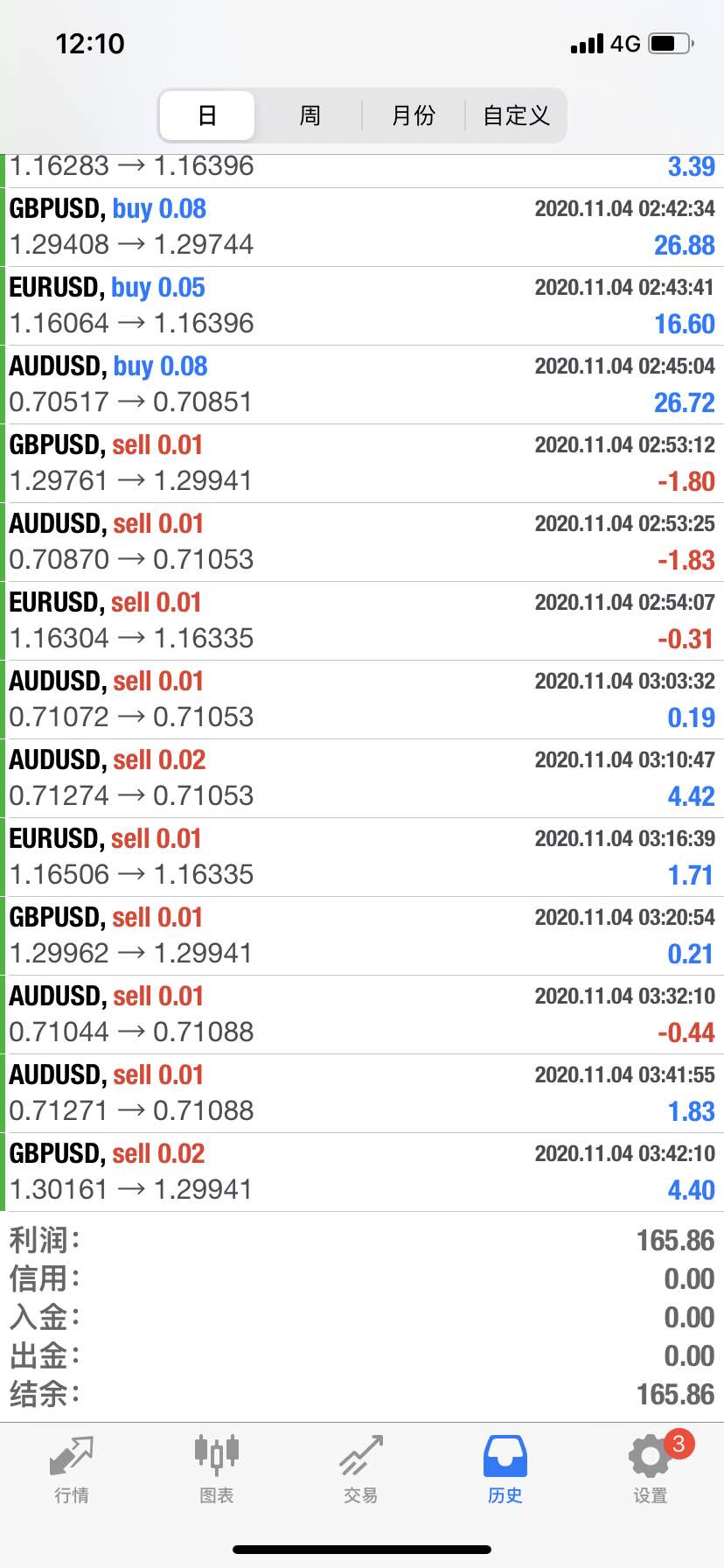Switch to the 月份 (month) period
The height and width of the screenshot is (1568, 724).
pyautogui.click(x=413, y=115)
